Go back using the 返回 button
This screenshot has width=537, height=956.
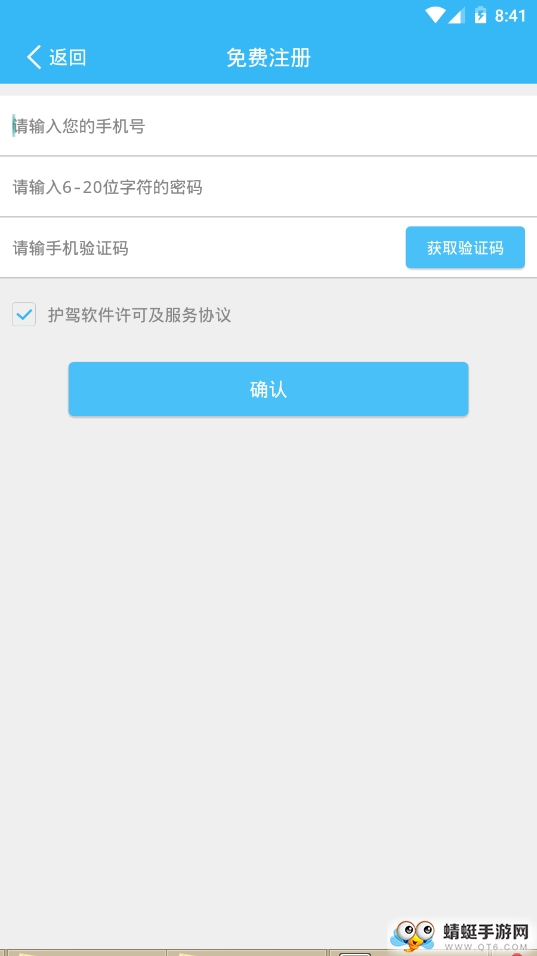[56, 57]
